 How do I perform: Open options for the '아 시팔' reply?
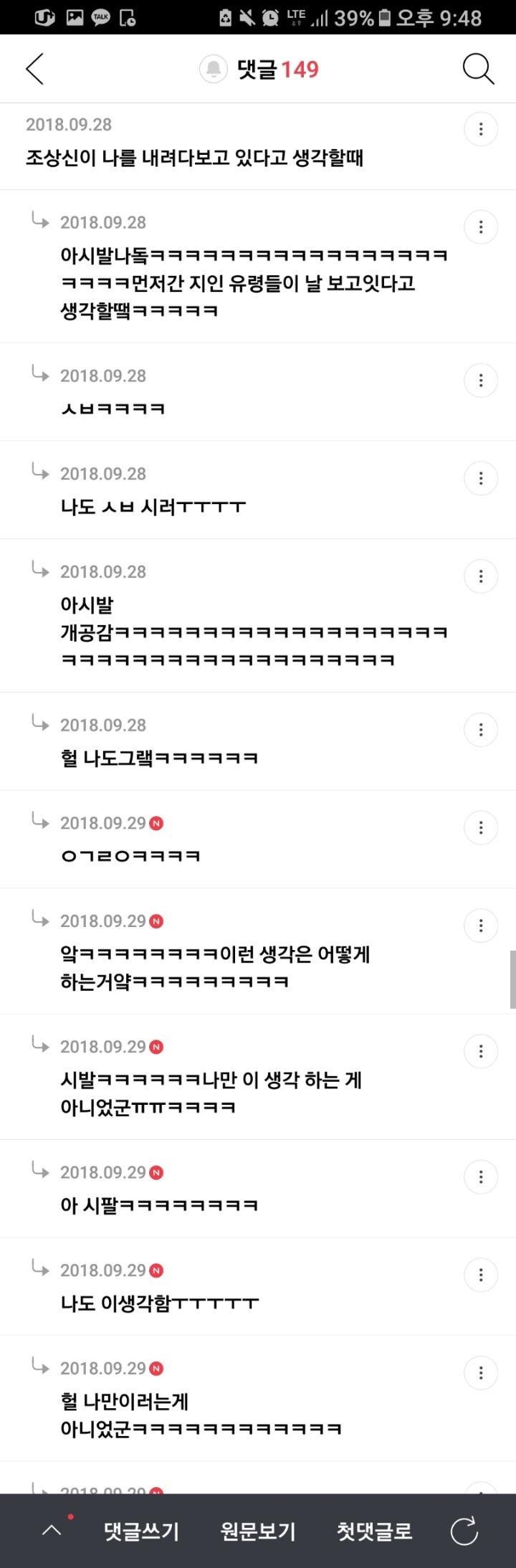click(481, 1177)
